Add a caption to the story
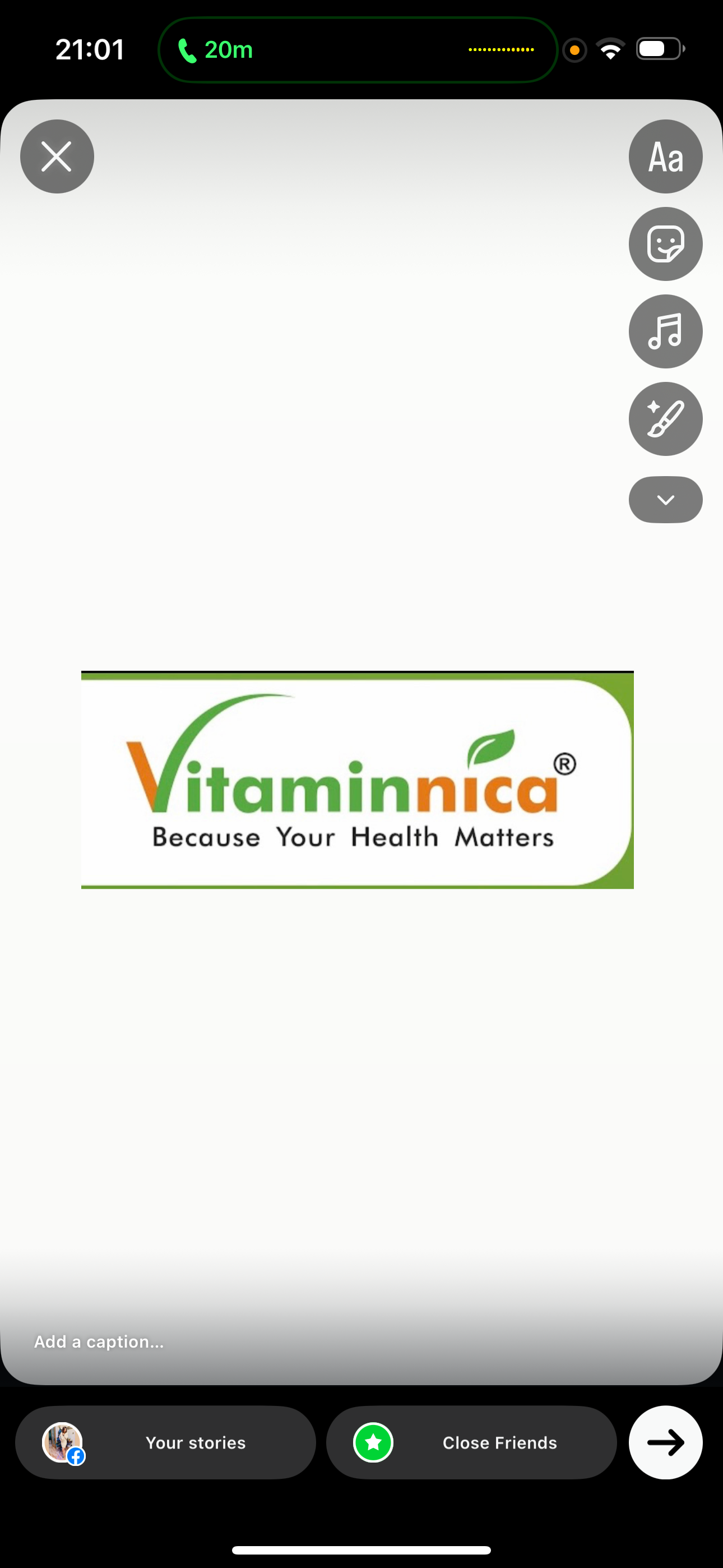 click(x=99, y=1341)
